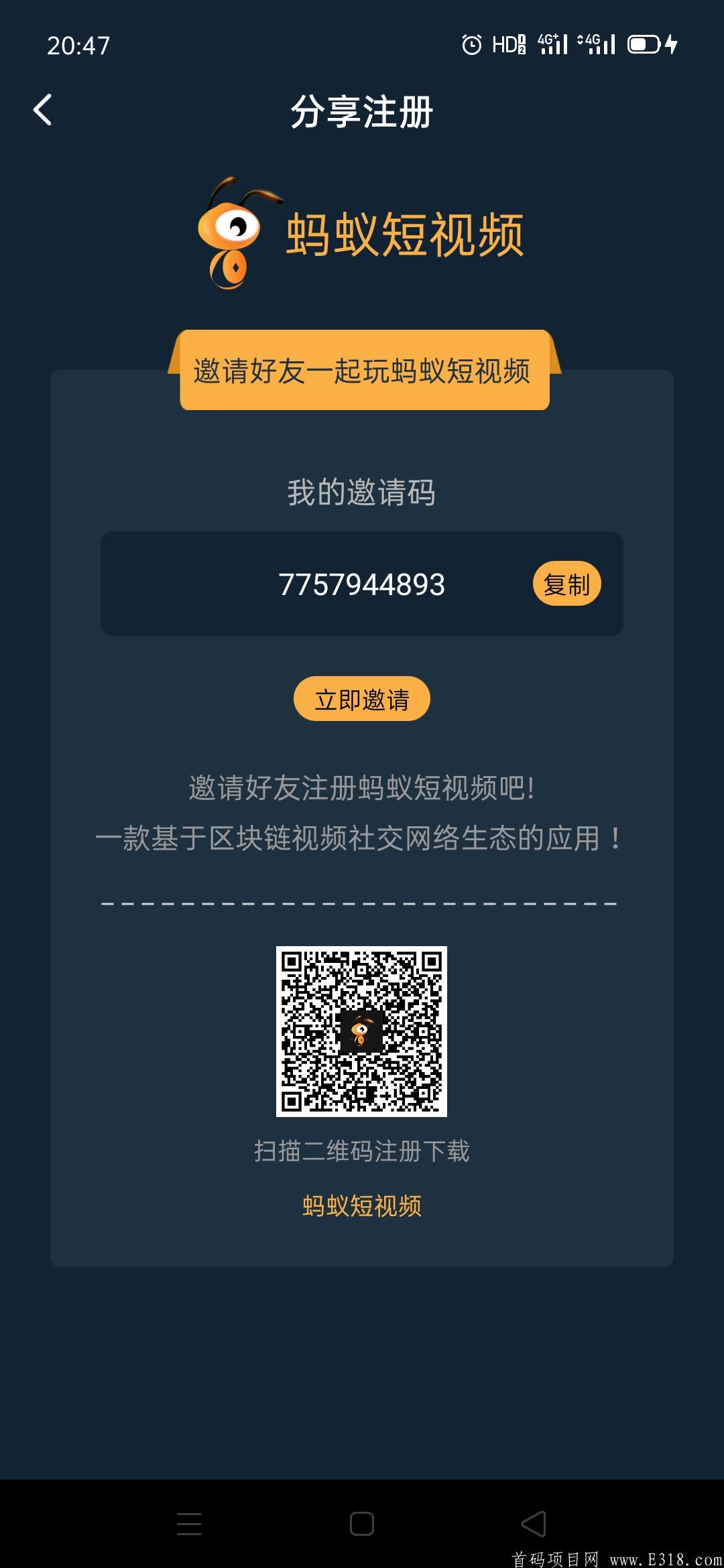
Task: Tap the alarm clock status bar icon
Action: point(471,44)
